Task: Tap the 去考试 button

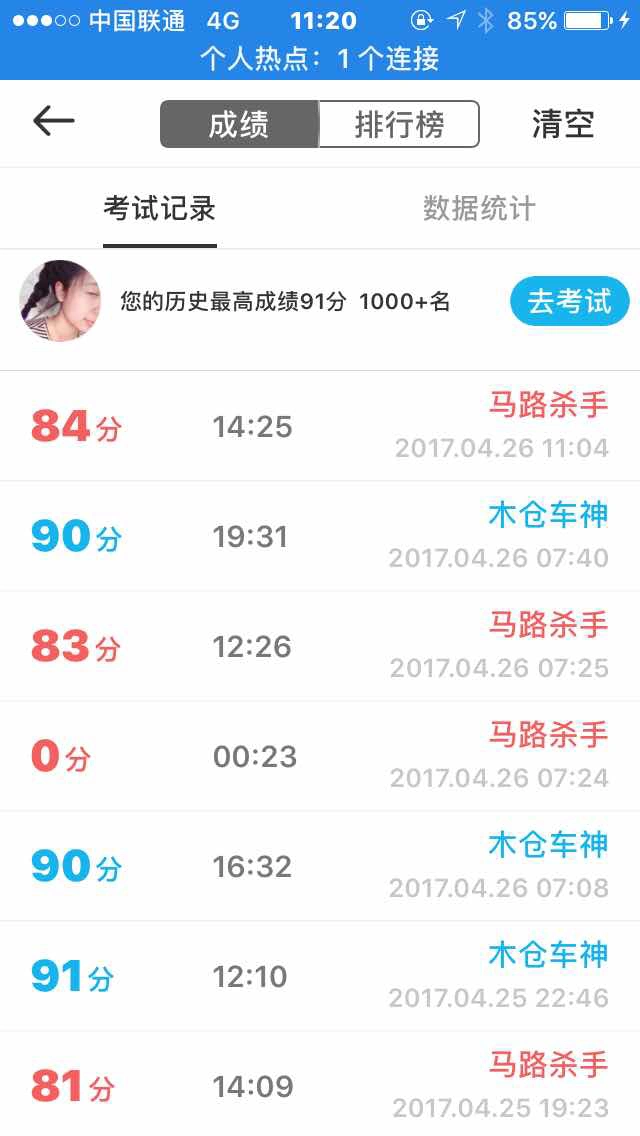Action: coord(570,301)
